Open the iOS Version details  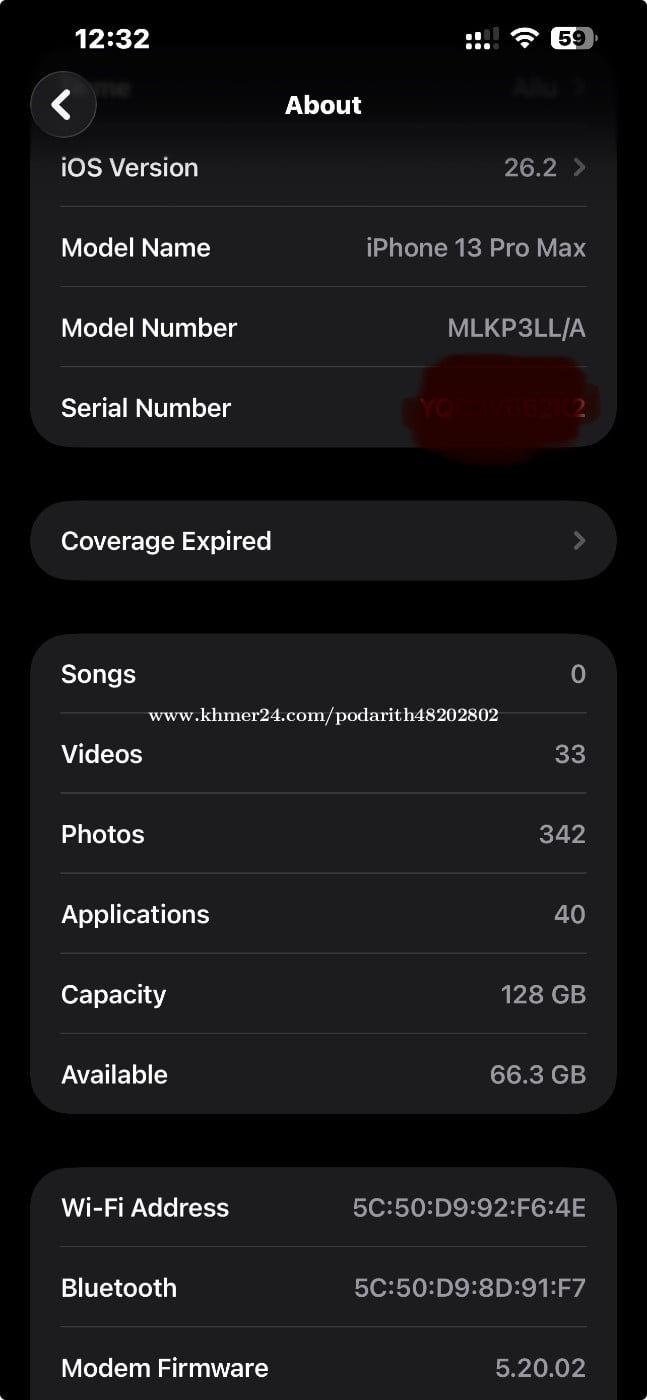323,168
